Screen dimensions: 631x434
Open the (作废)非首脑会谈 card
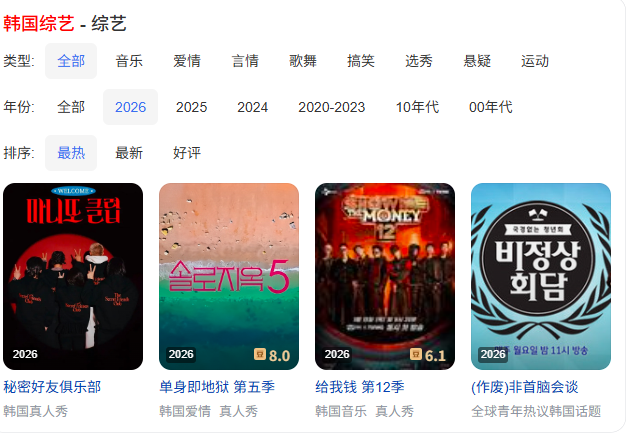point(541,276)
